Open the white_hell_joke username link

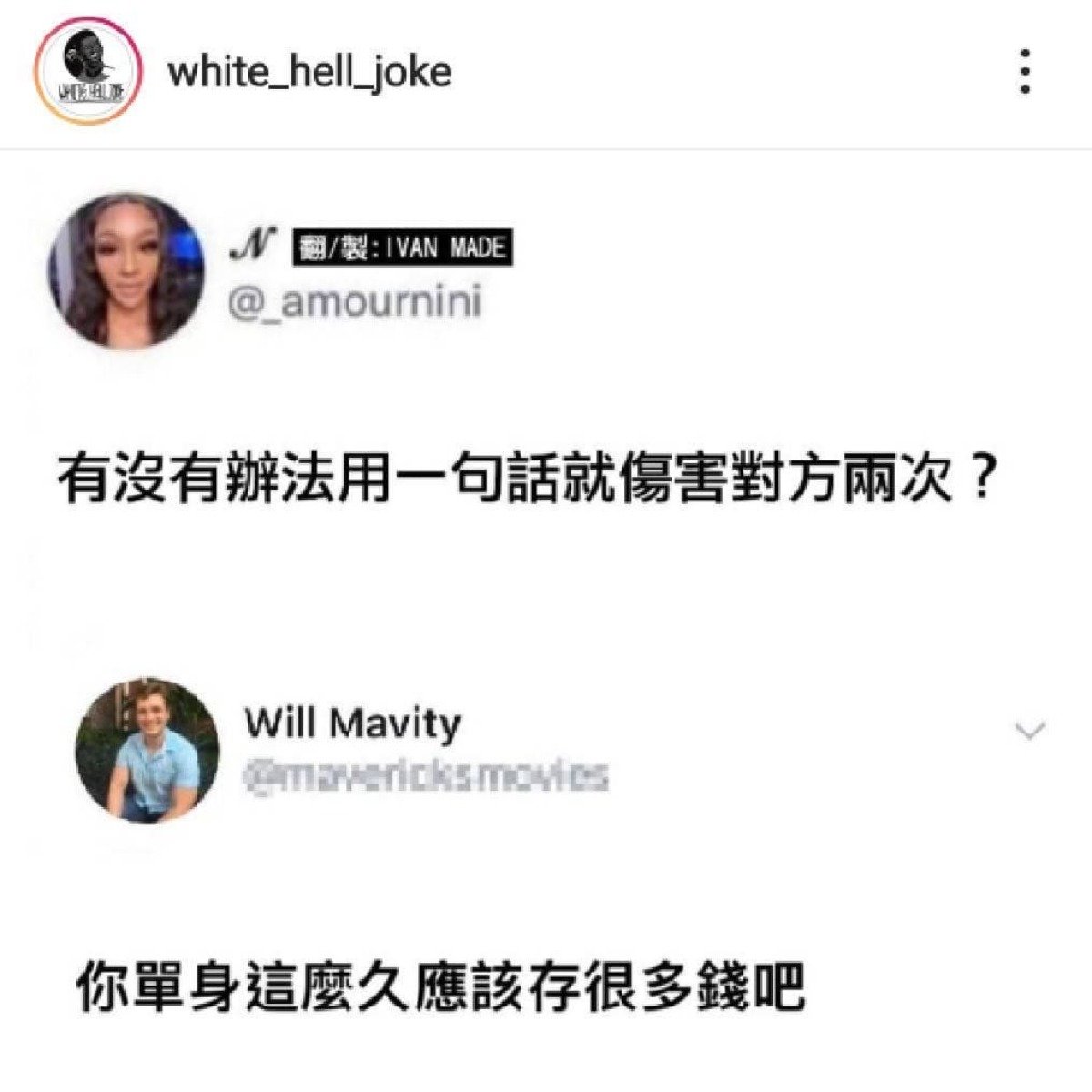(309, 73)
